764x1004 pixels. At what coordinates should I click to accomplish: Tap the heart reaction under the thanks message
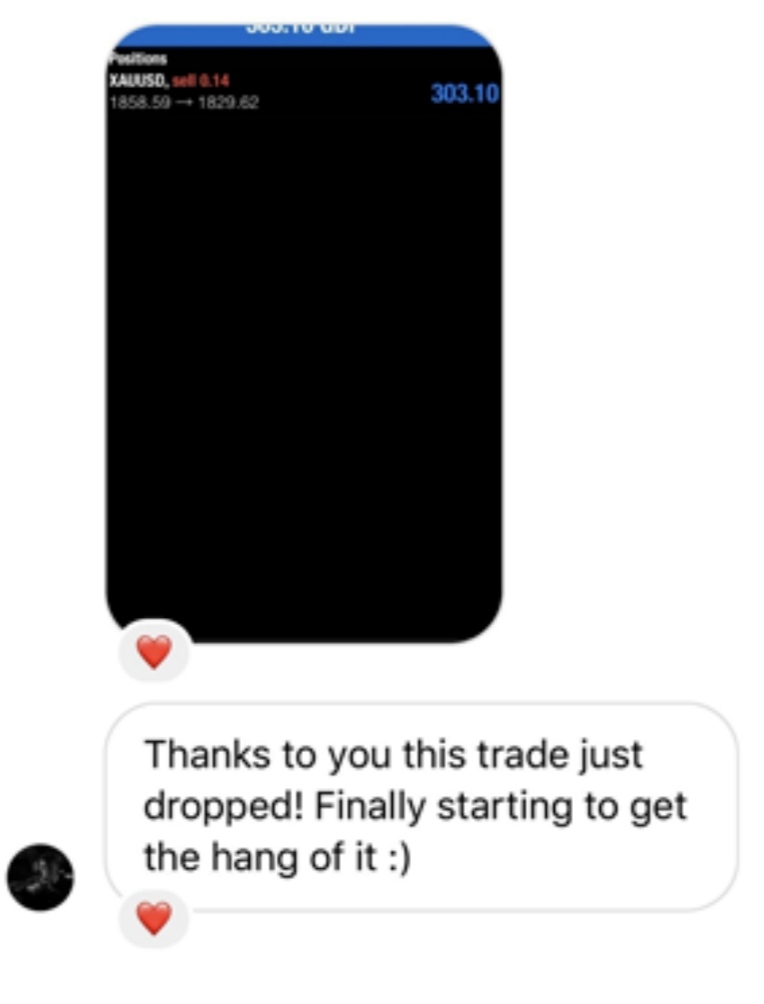[x=153, y=918]
